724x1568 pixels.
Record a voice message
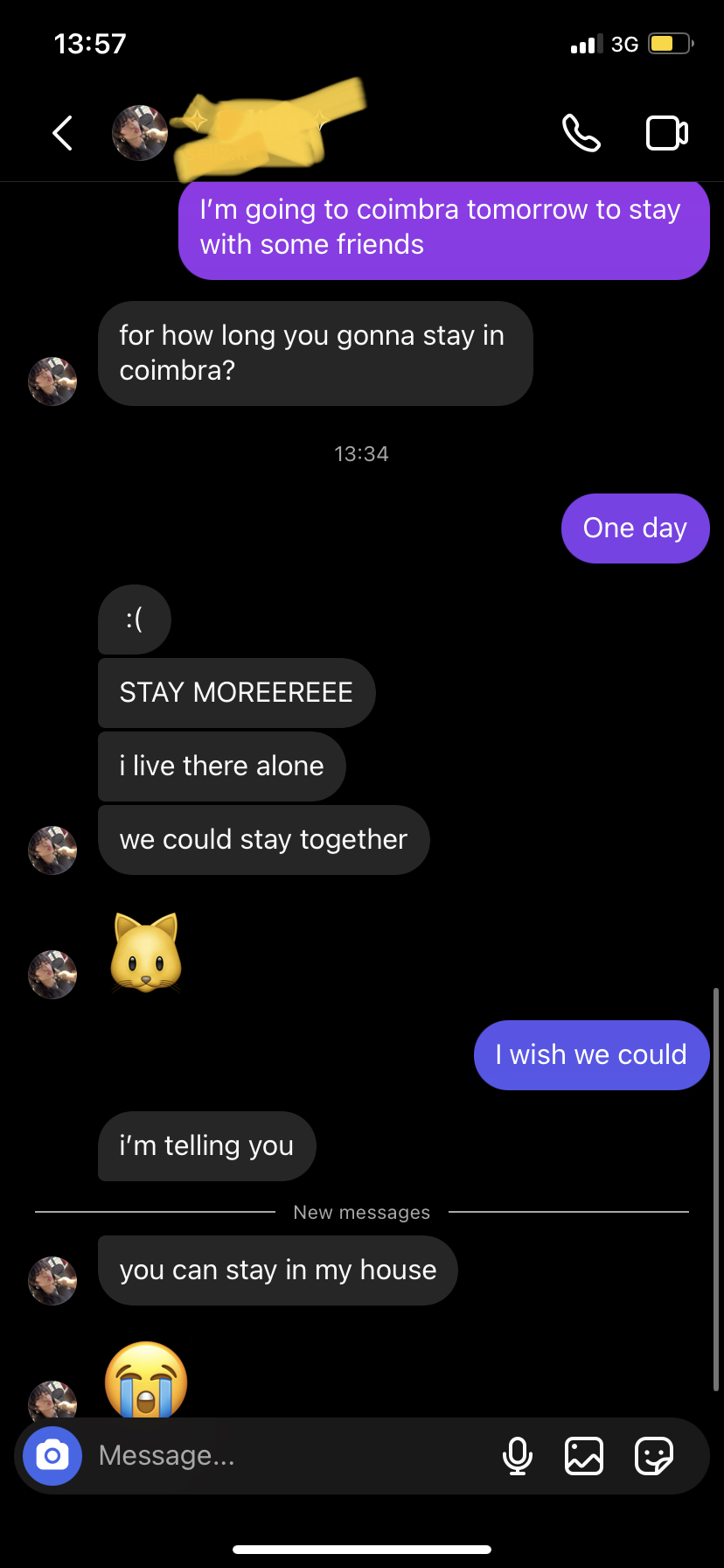pyautogui.click(x=518, y=1455)
